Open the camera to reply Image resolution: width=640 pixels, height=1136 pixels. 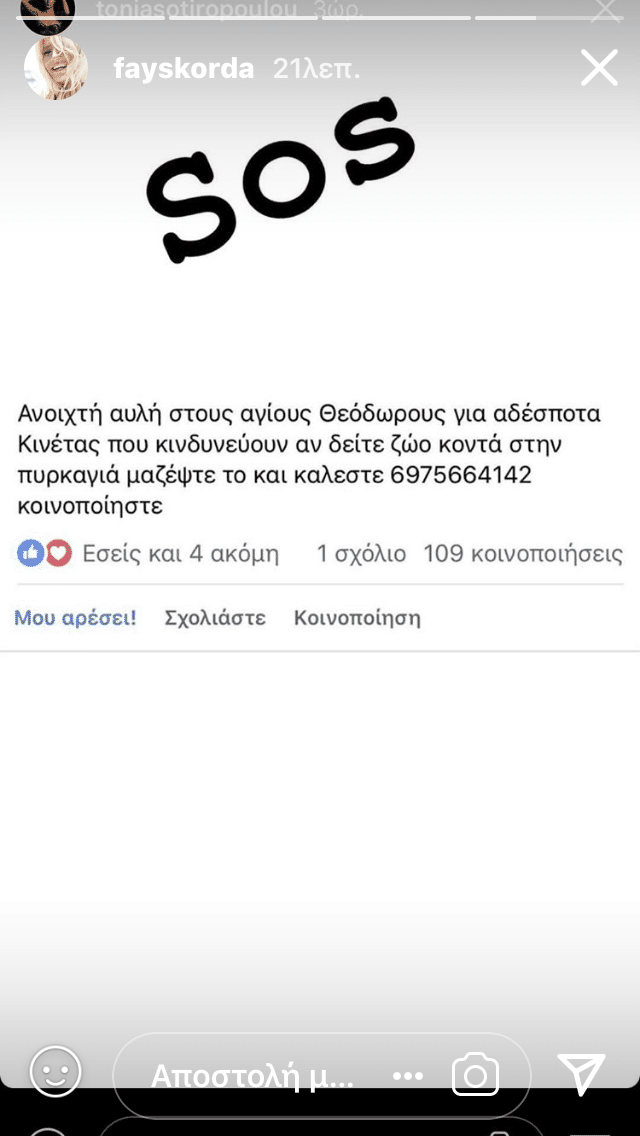pyautogui.click(x=475, y=1074)
